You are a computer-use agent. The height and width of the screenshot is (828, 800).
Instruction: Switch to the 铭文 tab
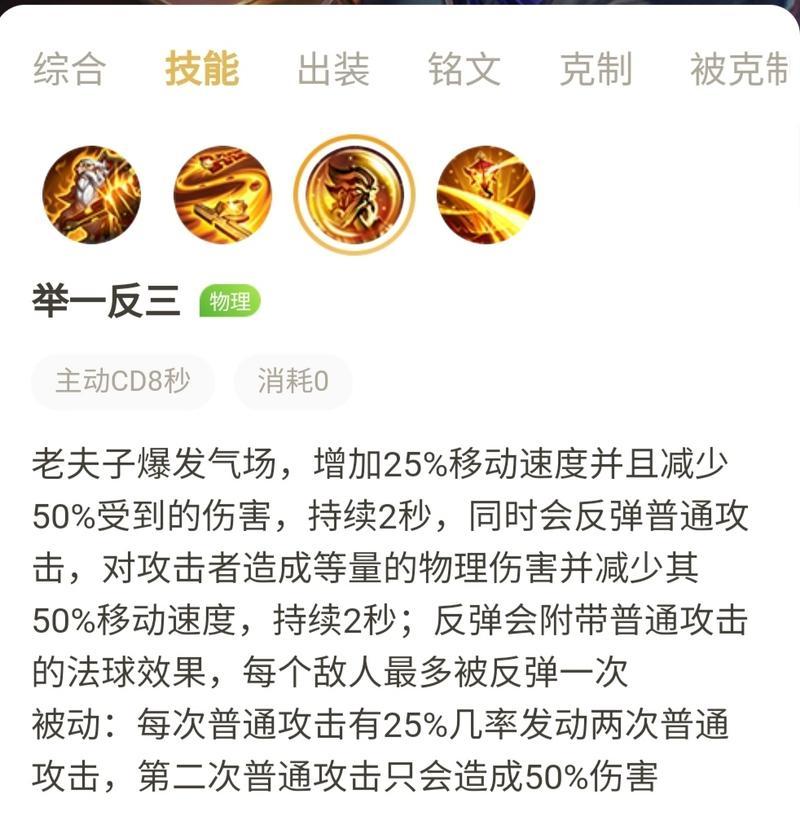coord(464,71)
